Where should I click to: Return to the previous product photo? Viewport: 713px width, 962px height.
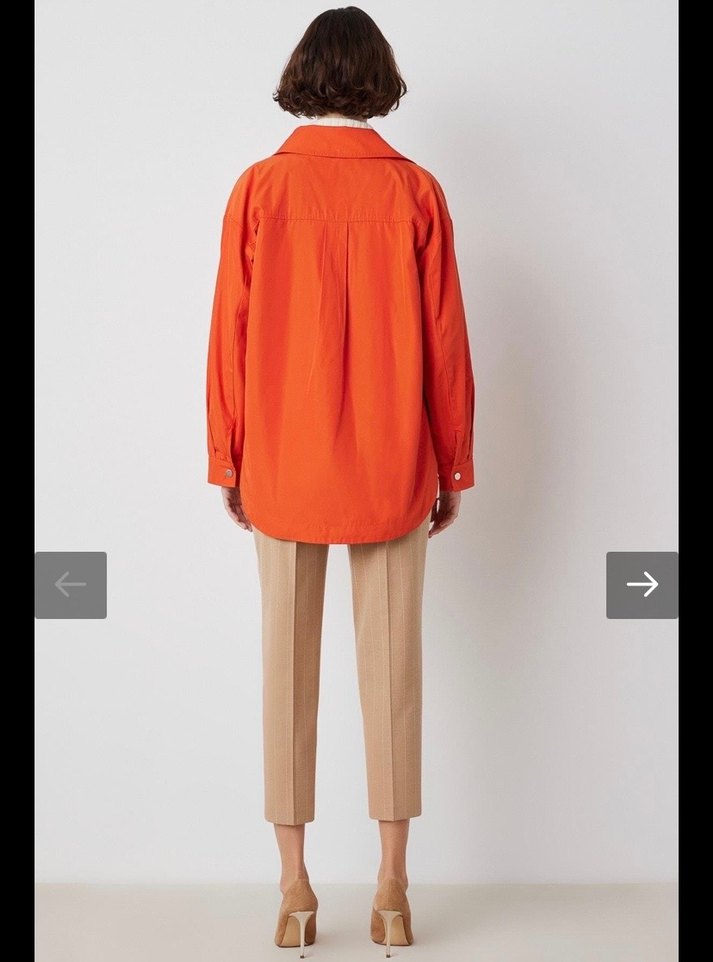(71, 585)
